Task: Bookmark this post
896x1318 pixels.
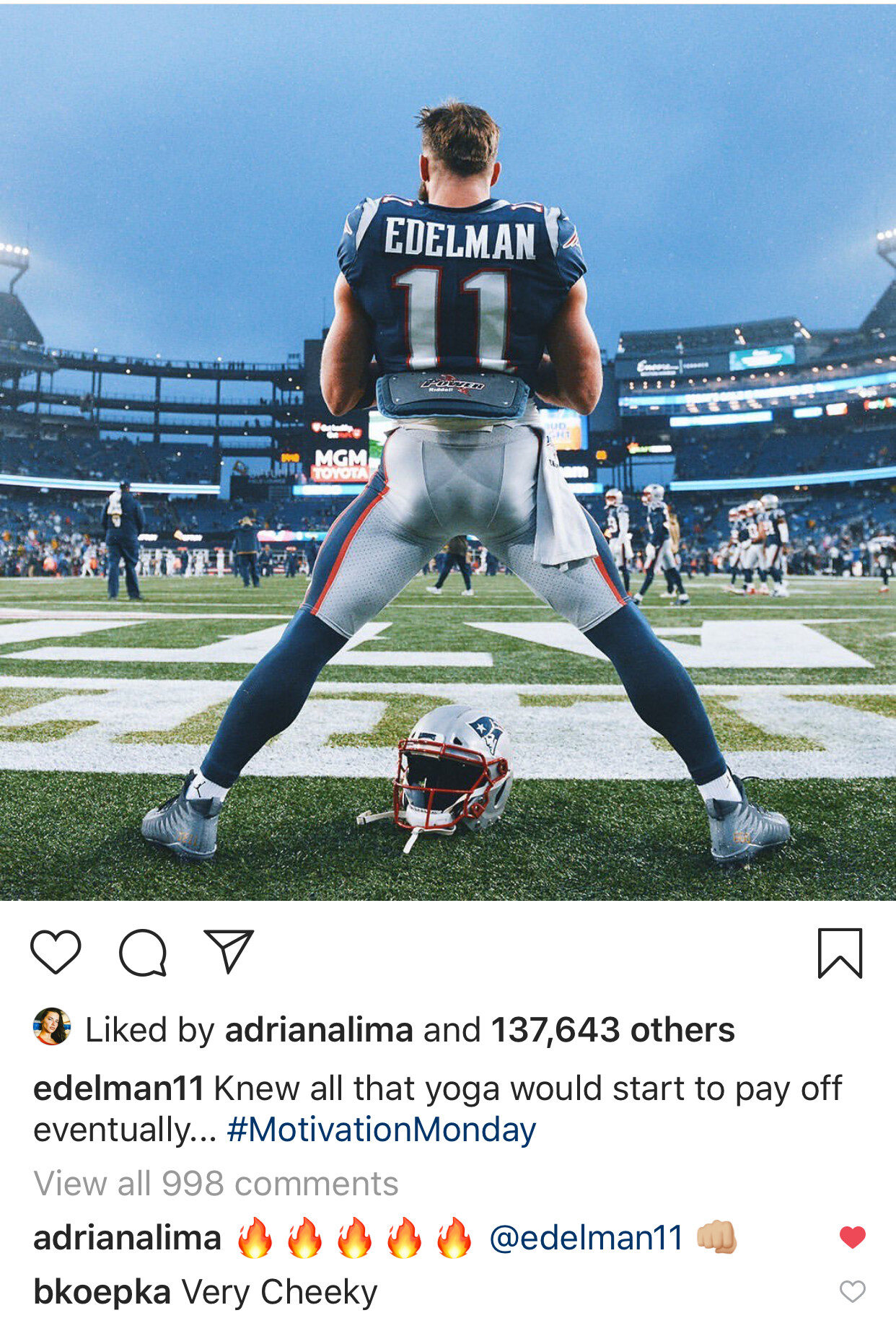Action: tap(840, 953)
